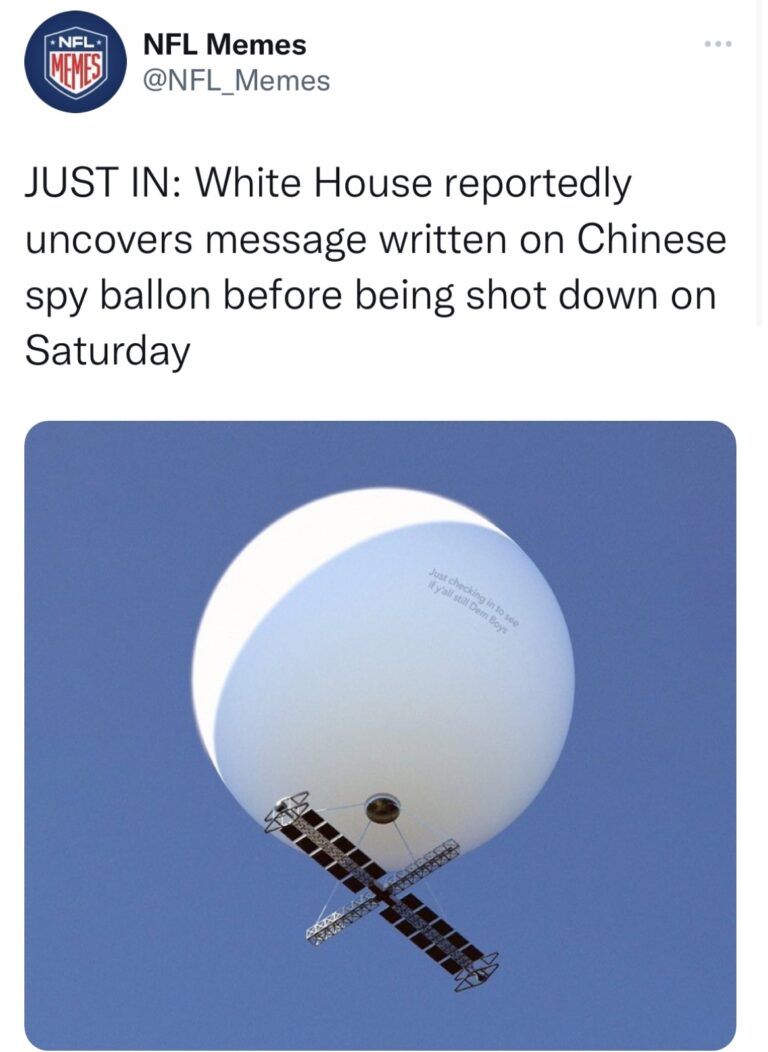This screenshot has height=1052, width=768.
Task: Expand the spy balloon image
Action: [x=380, y=735]
